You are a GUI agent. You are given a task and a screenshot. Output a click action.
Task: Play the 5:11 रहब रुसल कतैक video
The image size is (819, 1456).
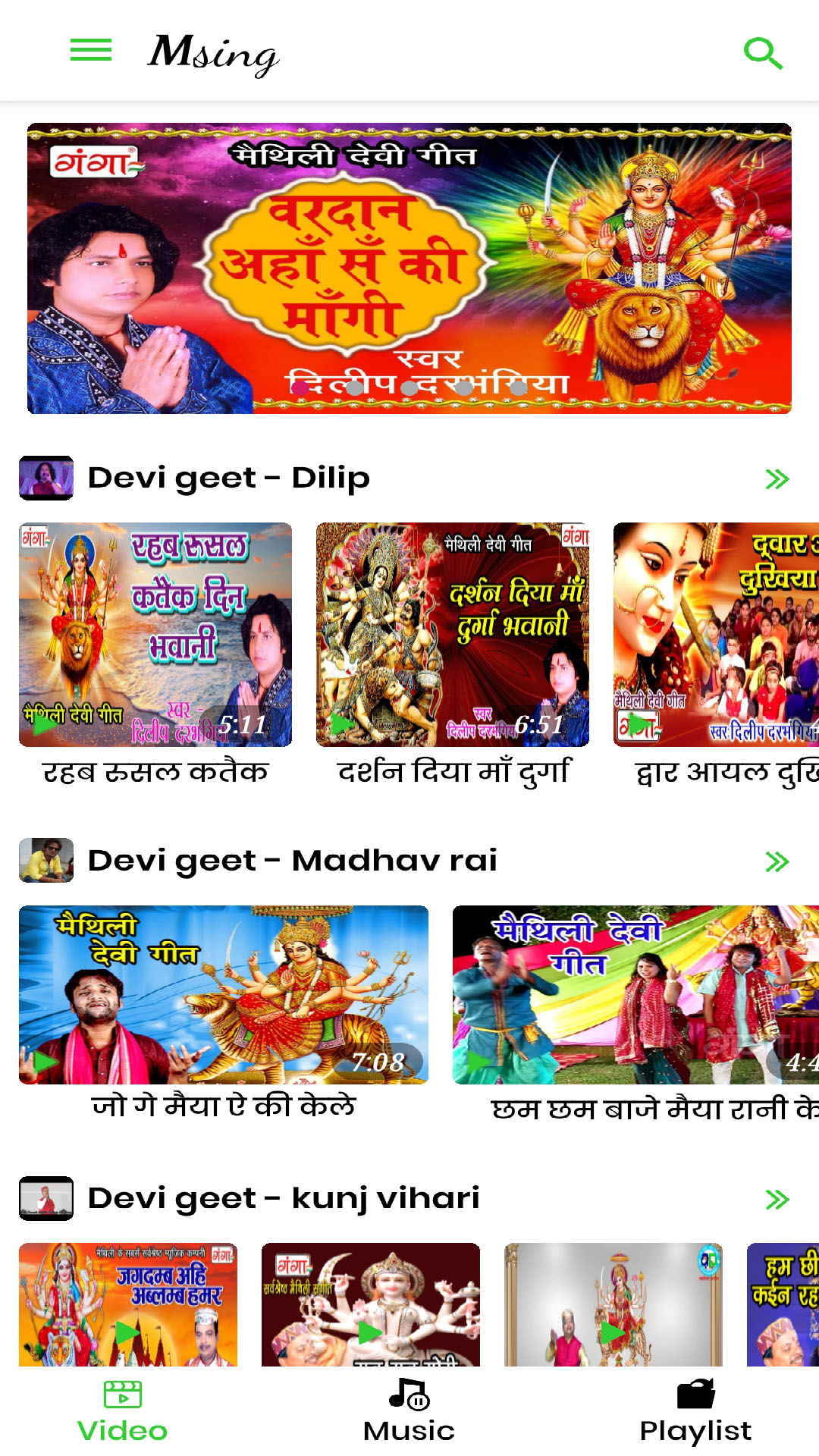[155, 635]
